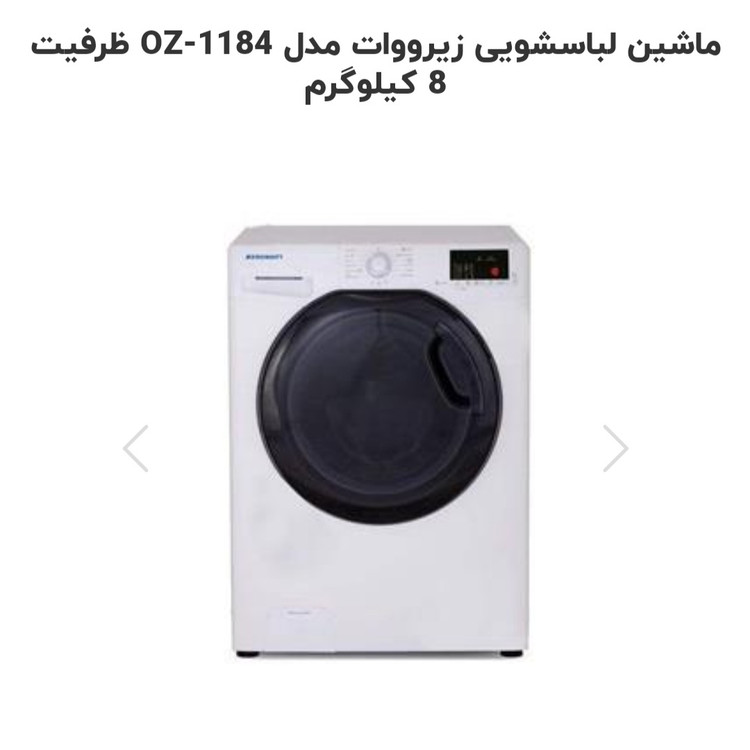Open the washing machine product photo
750x750 pixels.
[x=378, y=440]
